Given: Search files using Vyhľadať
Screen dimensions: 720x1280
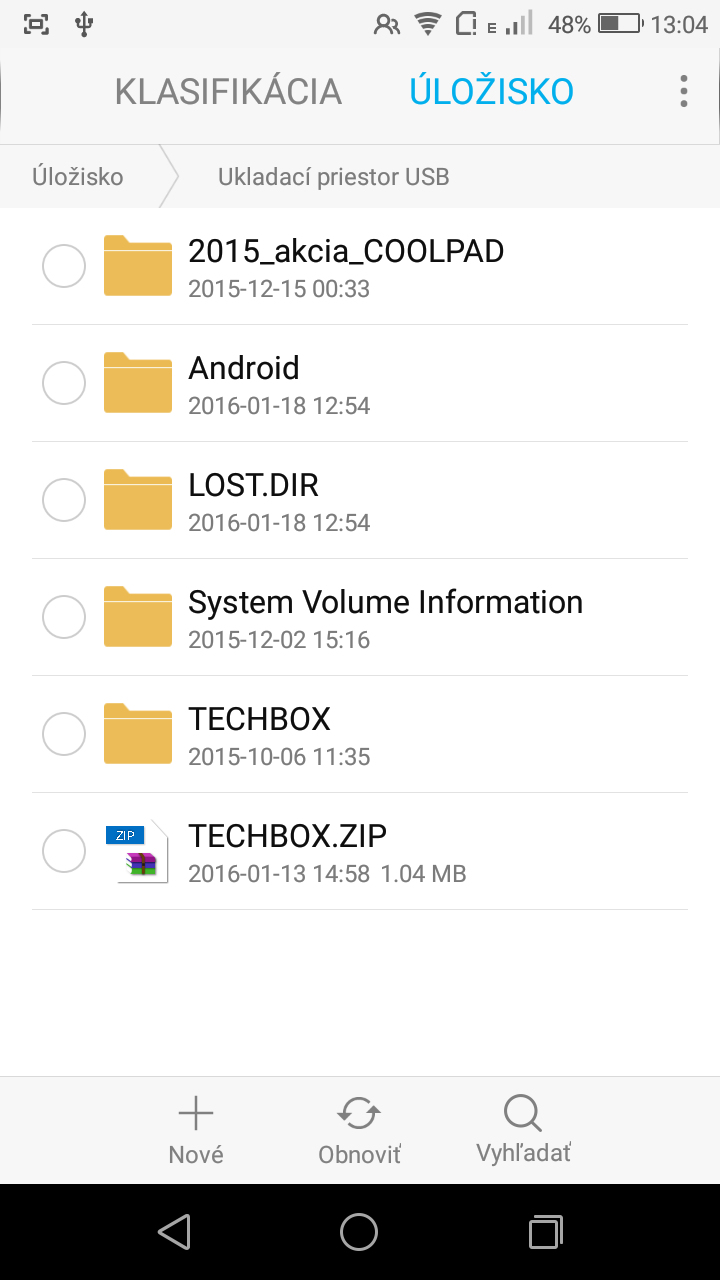Looking at the screenshot, I should coord(523,1131).
